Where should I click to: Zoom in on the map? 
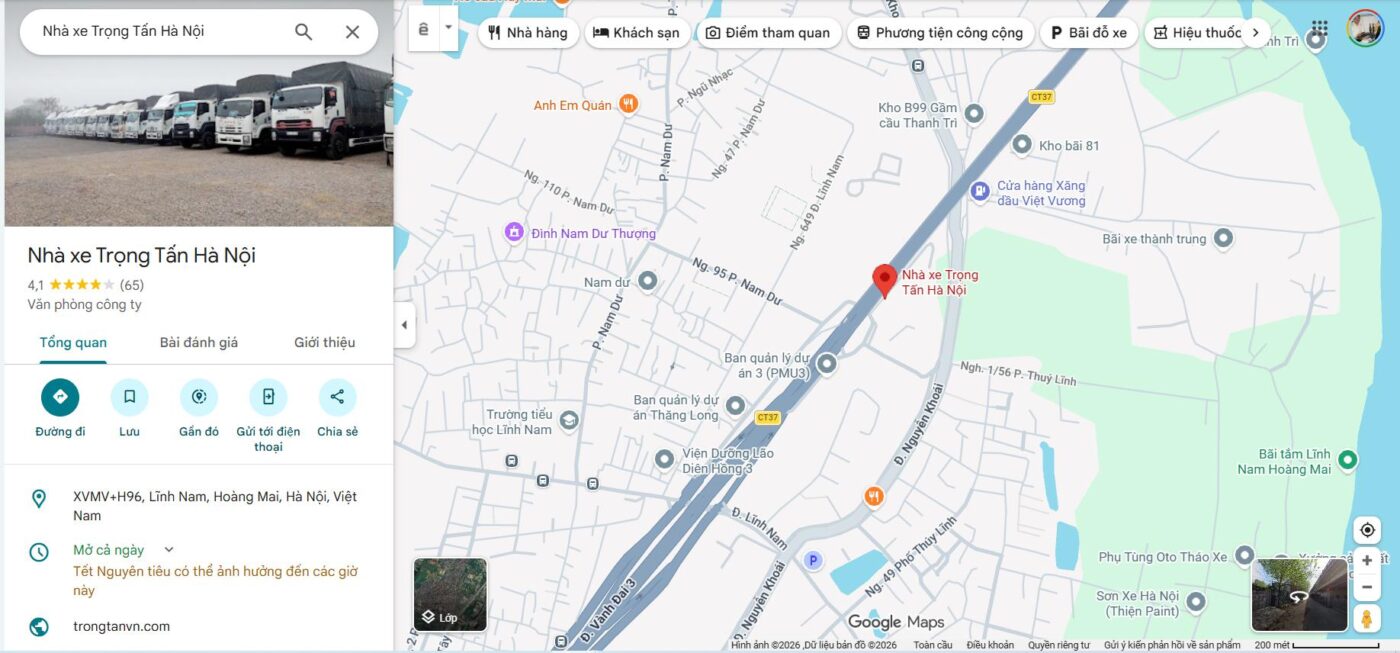pyautogui.click(x=1367, y=561)
